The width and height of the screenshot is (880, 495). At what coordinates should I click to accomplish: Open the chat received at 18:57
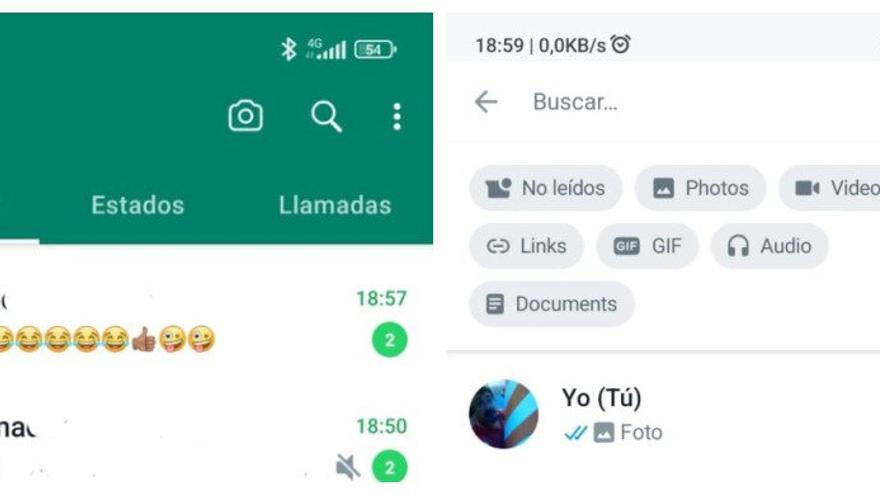pyautogui.click(x=200, y=320)
